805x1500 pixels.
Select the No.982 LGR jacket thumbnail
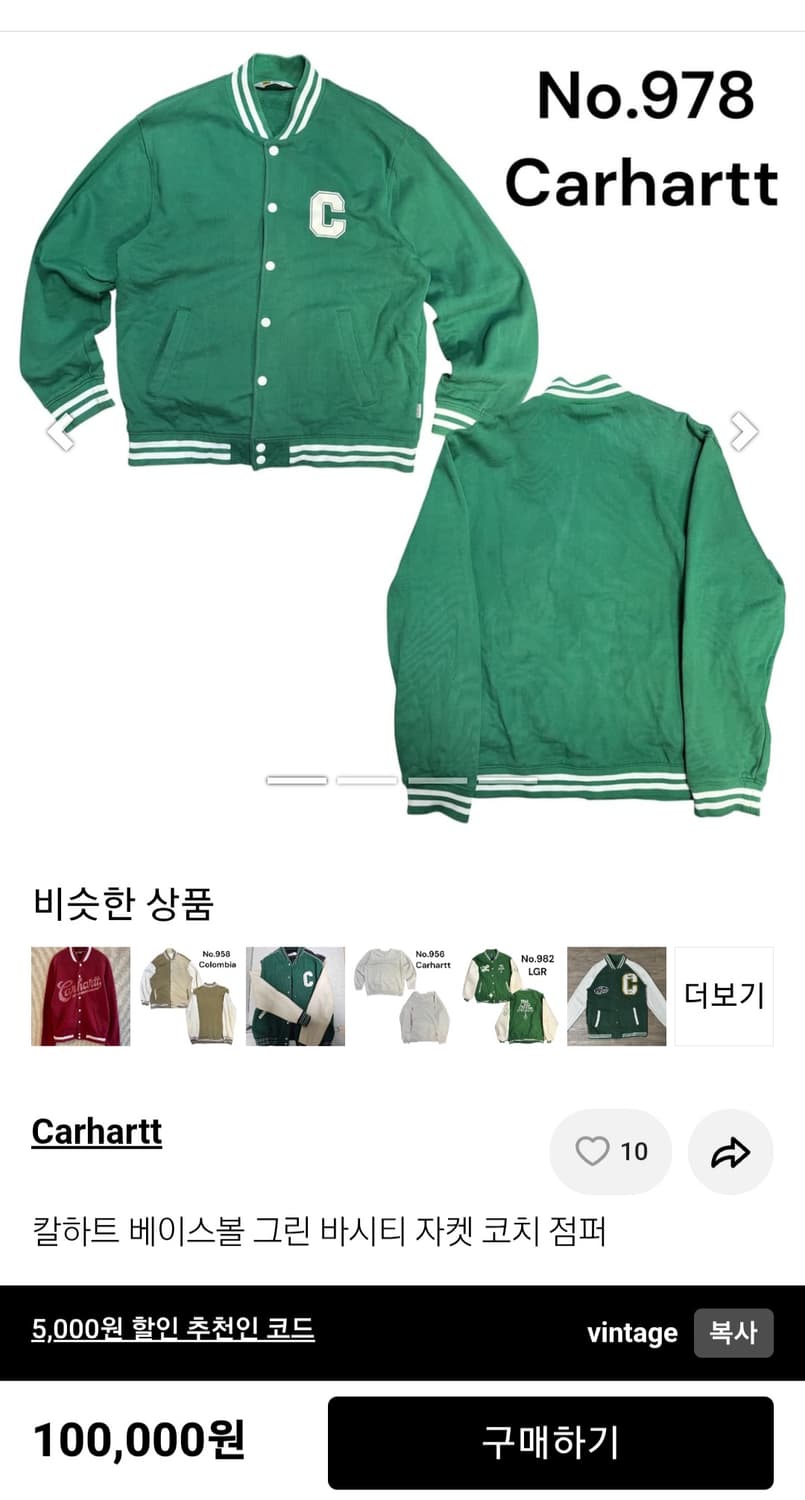point(510,995)
